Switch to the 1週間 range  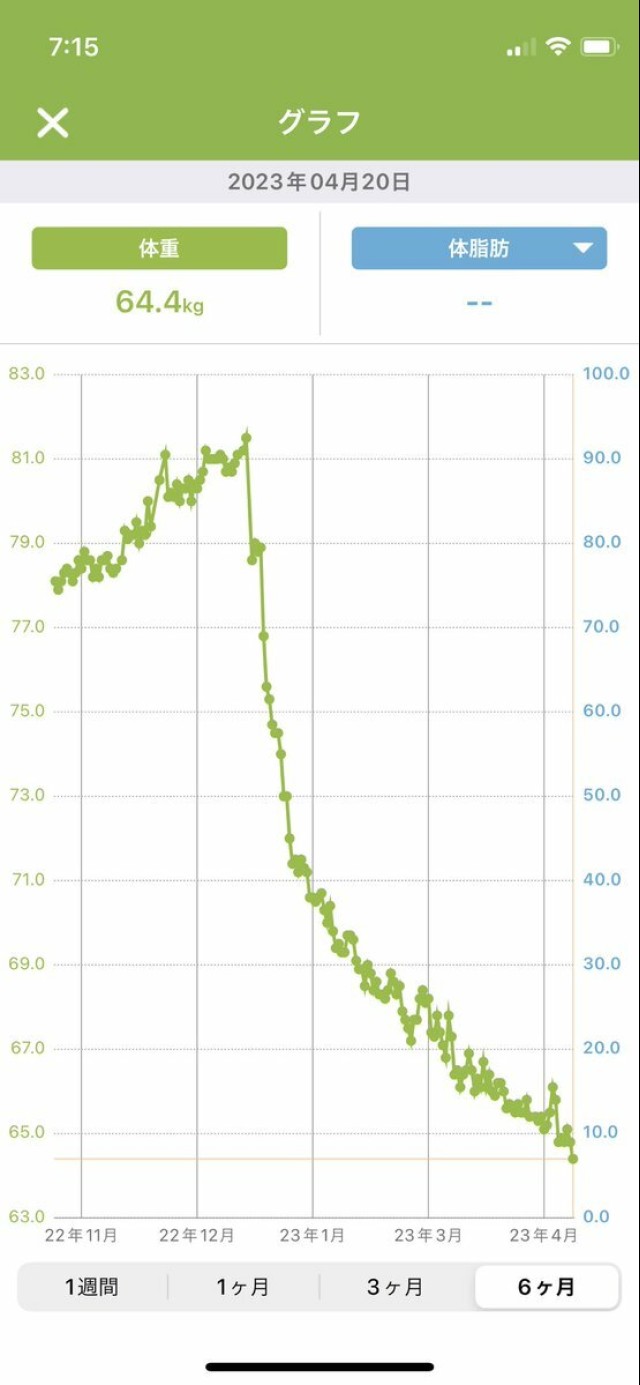pos(92,1286)
